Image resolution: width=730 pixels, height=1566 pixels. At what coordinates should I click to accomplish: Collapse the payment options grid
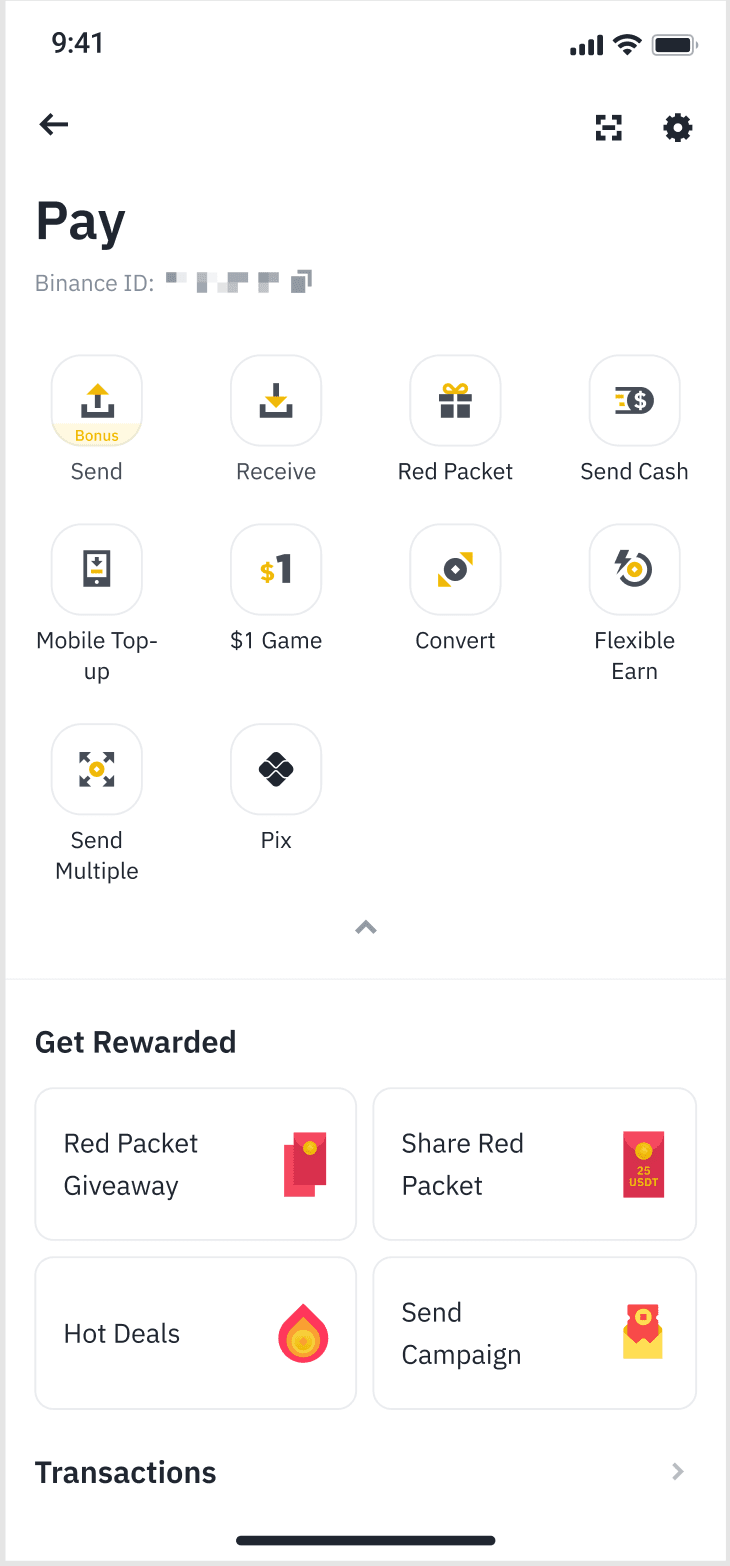click(x=365, y=928)
